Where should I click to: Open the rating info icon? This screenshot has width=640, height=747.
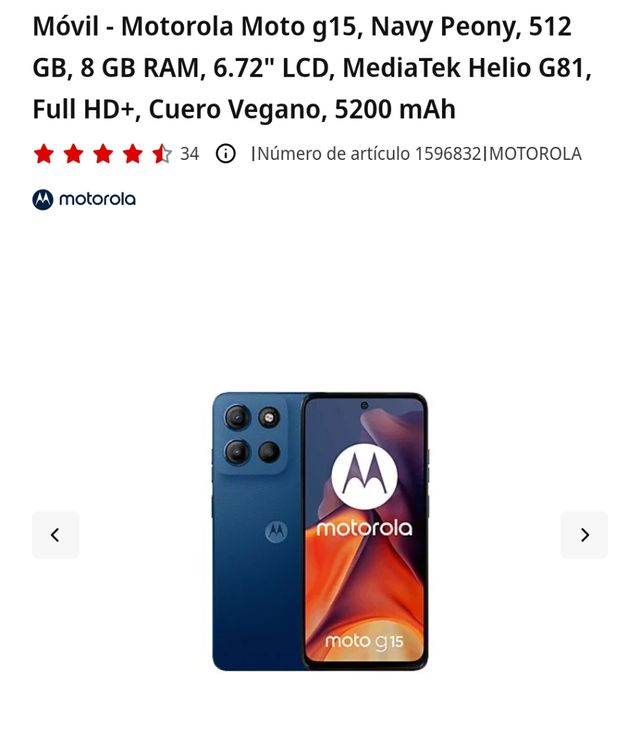pyautogui.click(x=226, y=154)
